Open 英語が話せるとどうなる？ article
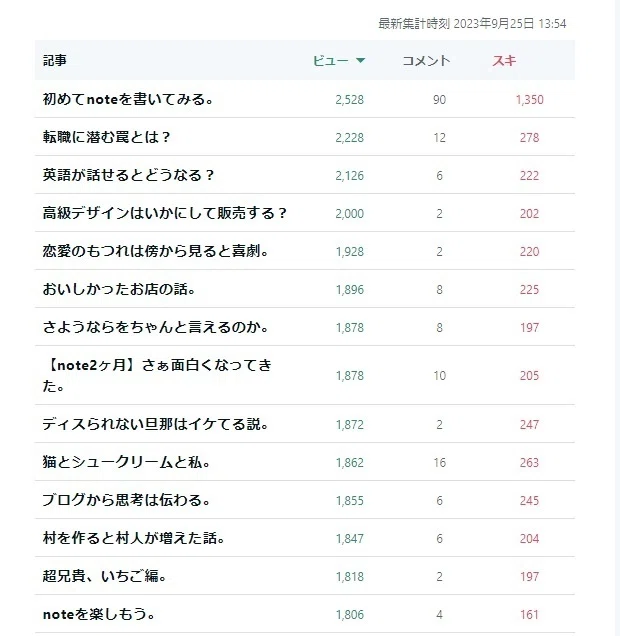Screen dimensions: 620x636 click(128, 175)
